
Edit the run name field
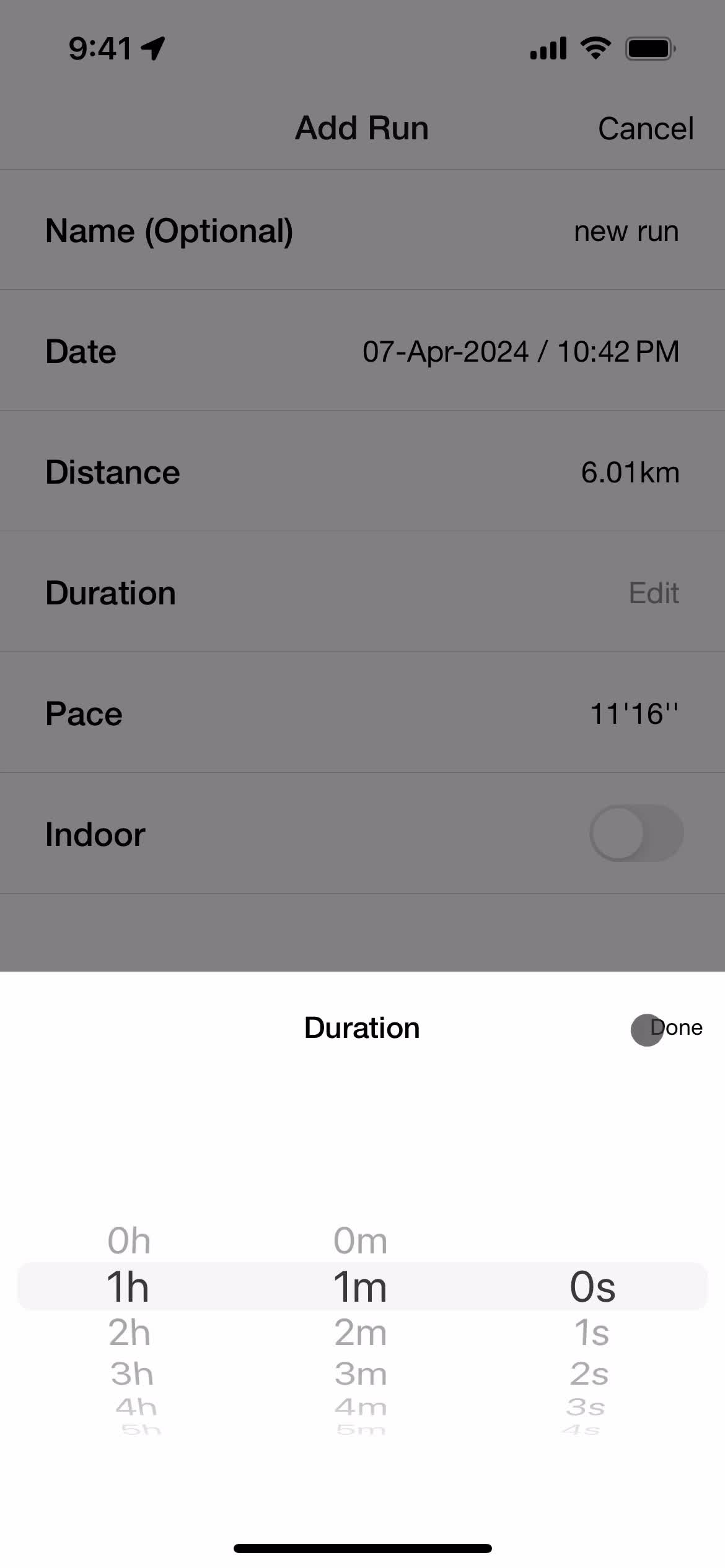626,231
